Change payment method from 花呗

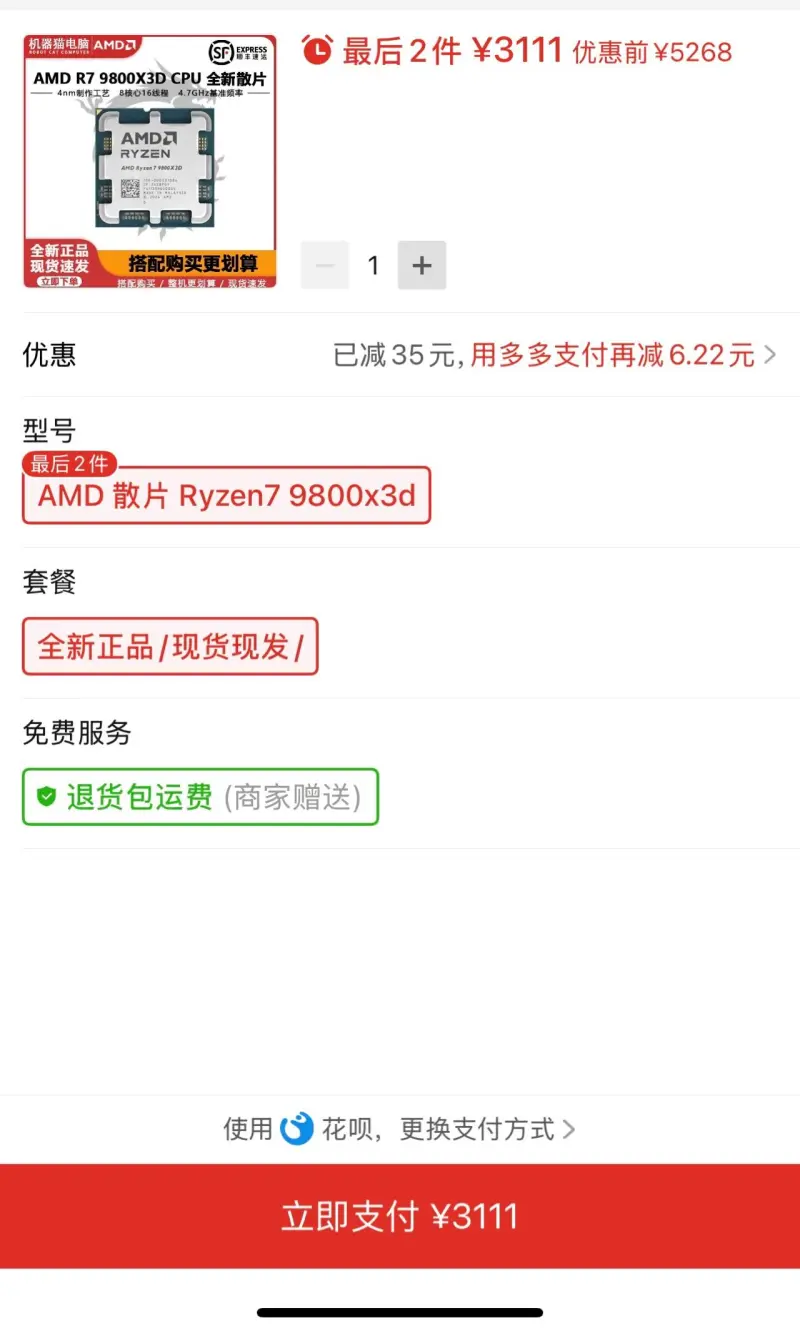coord(400,1129)
